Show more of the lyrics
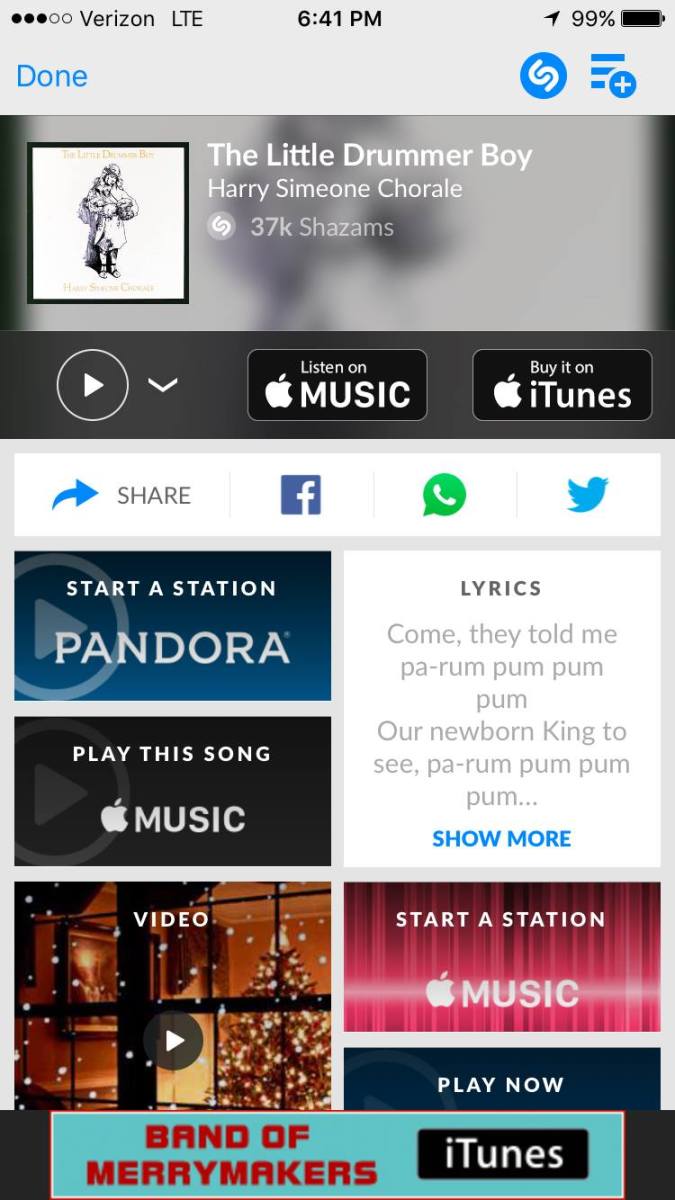Image resolution: width=675 pixels, height=1200 pixels. (501, 839)
